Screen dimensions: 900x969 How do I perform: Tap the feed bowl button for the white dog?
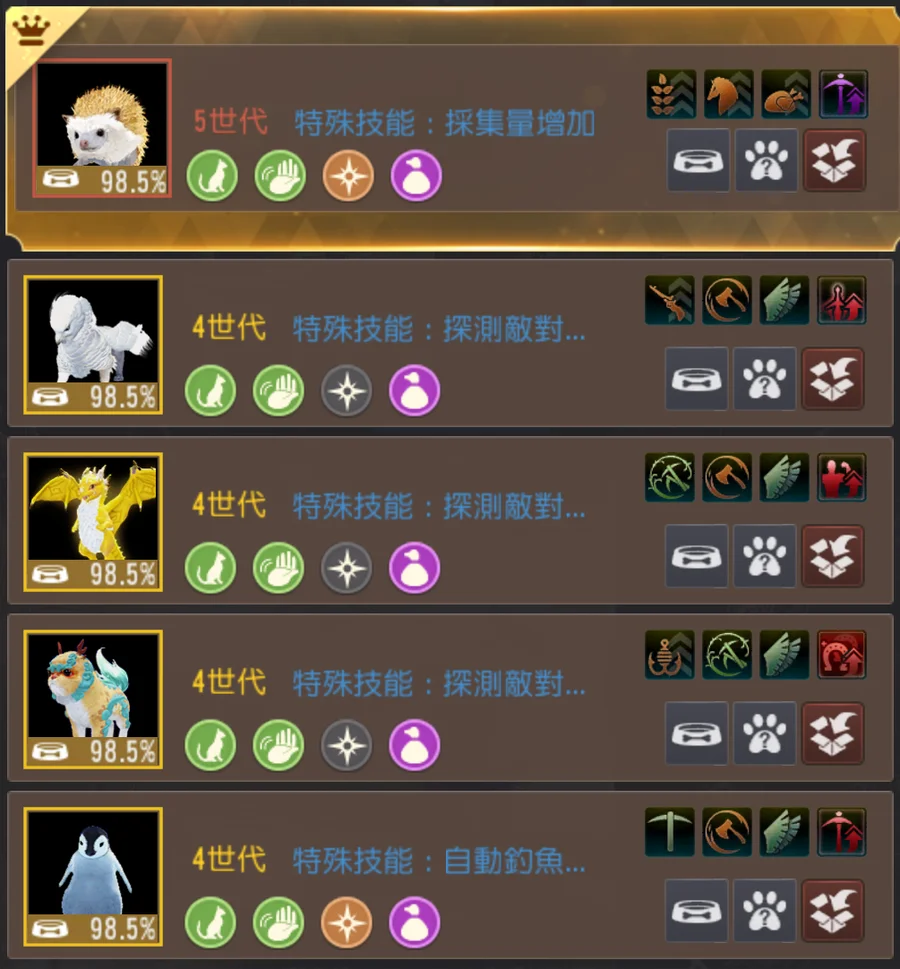click(x=696, y=379)
